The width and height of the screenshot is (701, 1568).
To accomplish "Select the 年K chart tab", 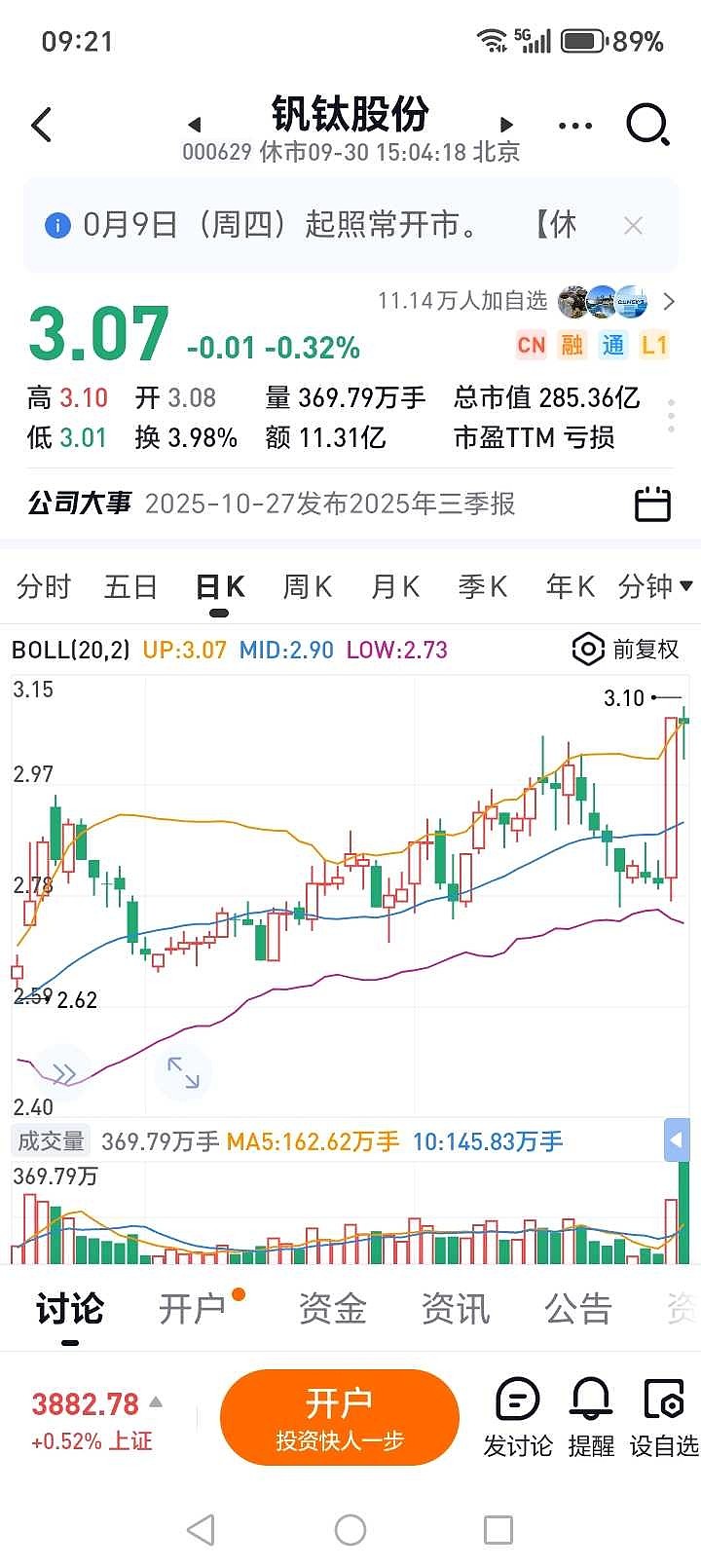I will [570, 586].
